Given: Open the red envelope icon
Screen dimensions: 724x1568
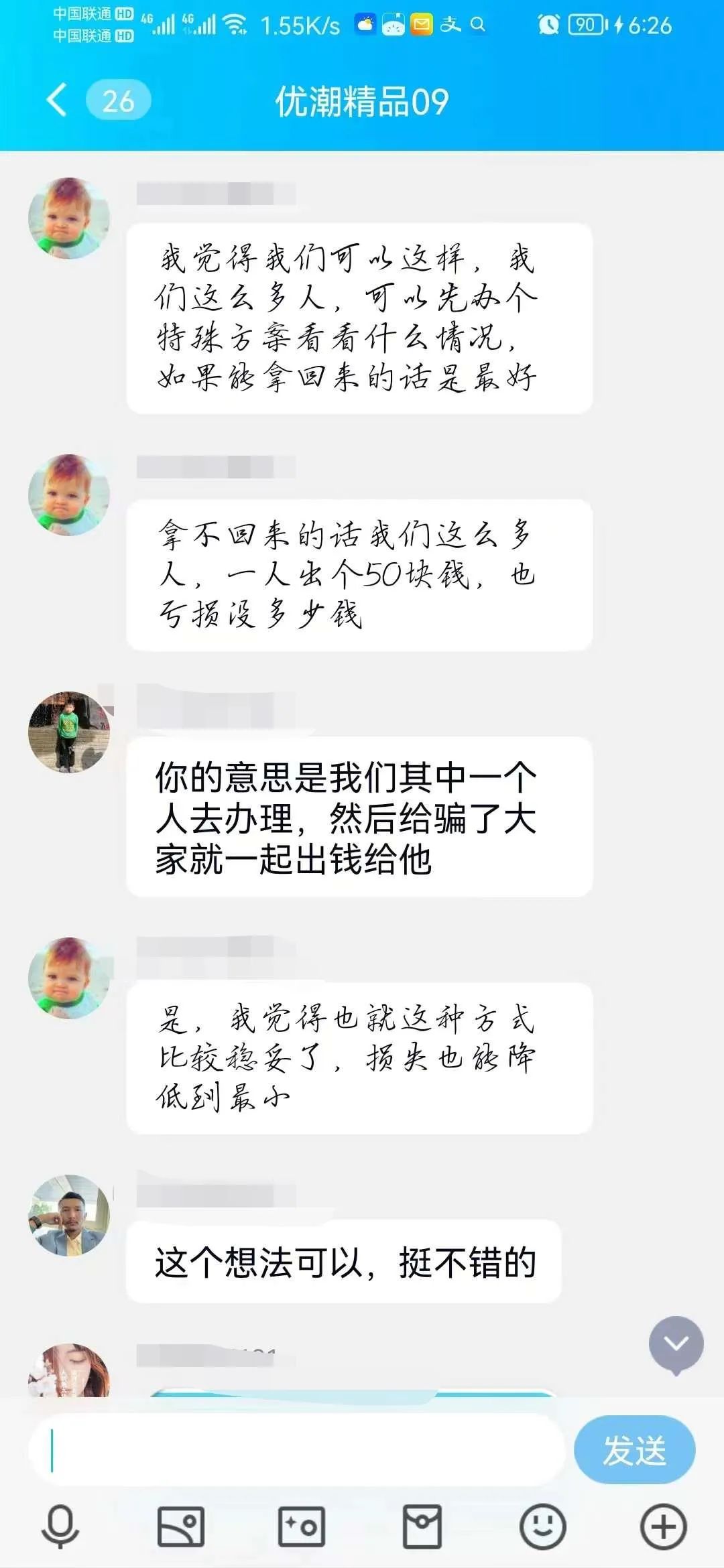Looking at the screenshot, I should click(x=422, y=1527).
